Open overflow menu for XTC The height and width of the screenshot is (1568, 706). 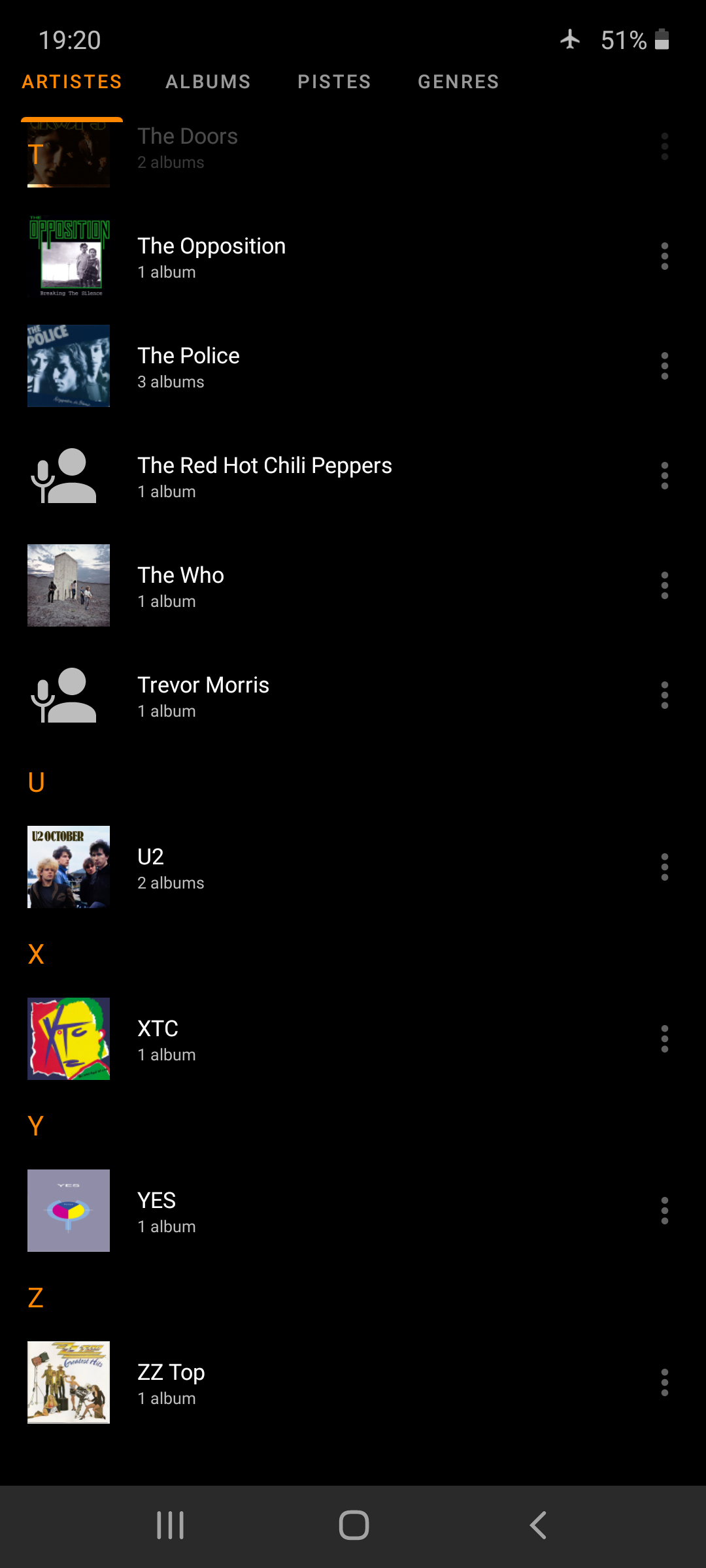pos(665,1039)
